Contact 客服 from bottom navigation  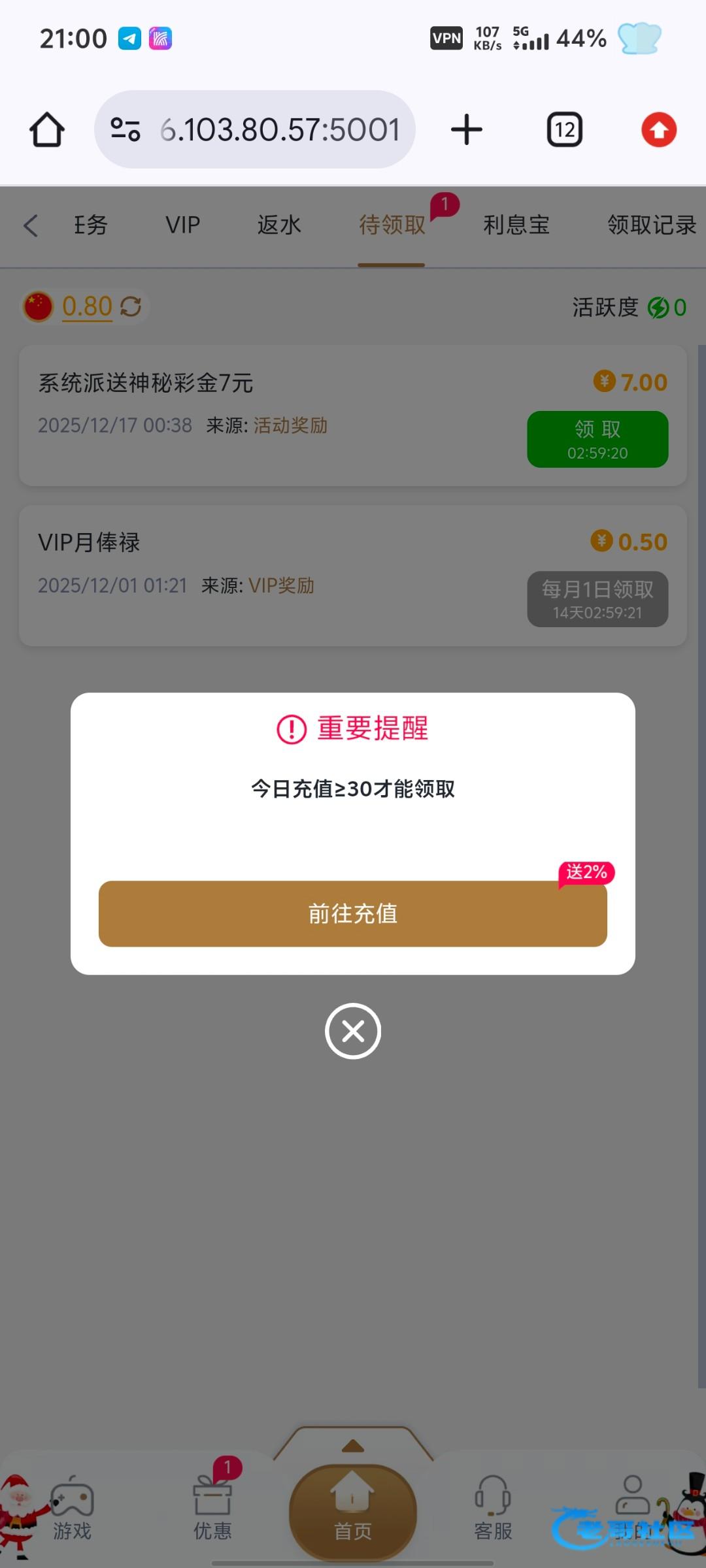click(x=493, y=1509)
